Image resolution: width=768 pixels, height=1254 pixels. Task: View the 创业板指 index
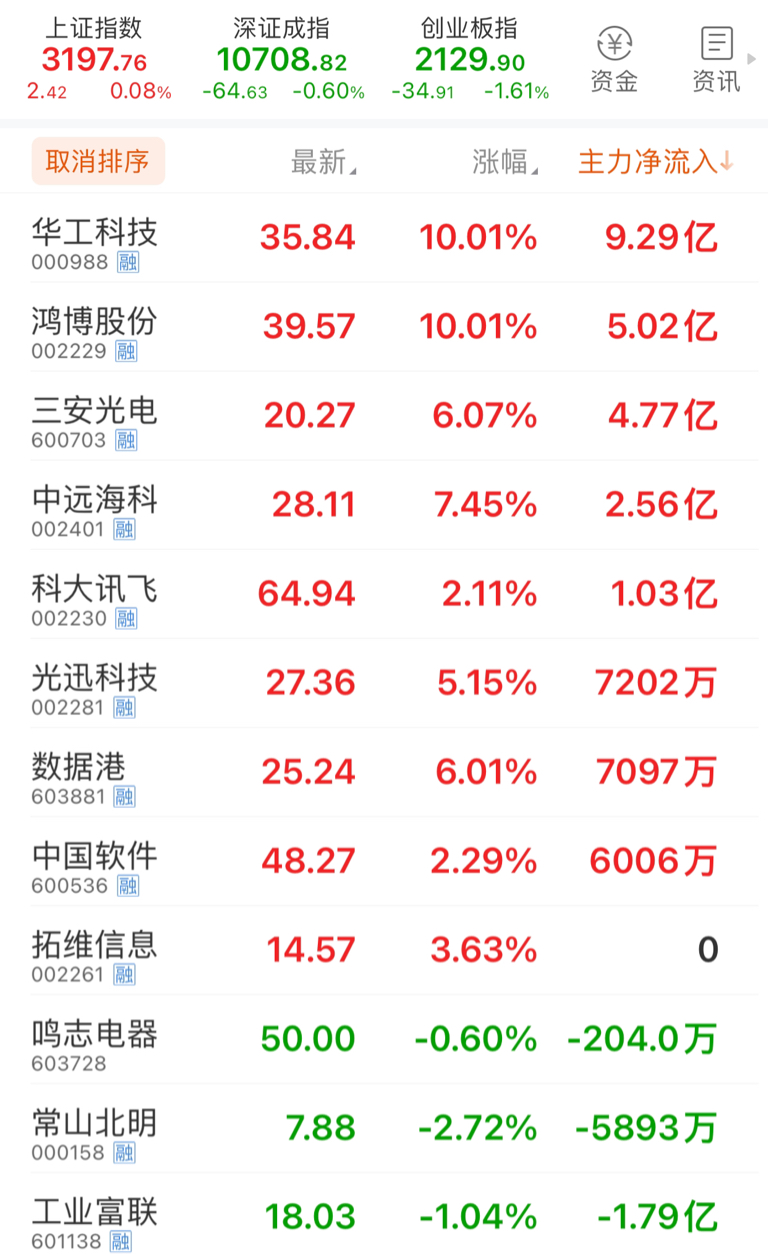[470, 60]
